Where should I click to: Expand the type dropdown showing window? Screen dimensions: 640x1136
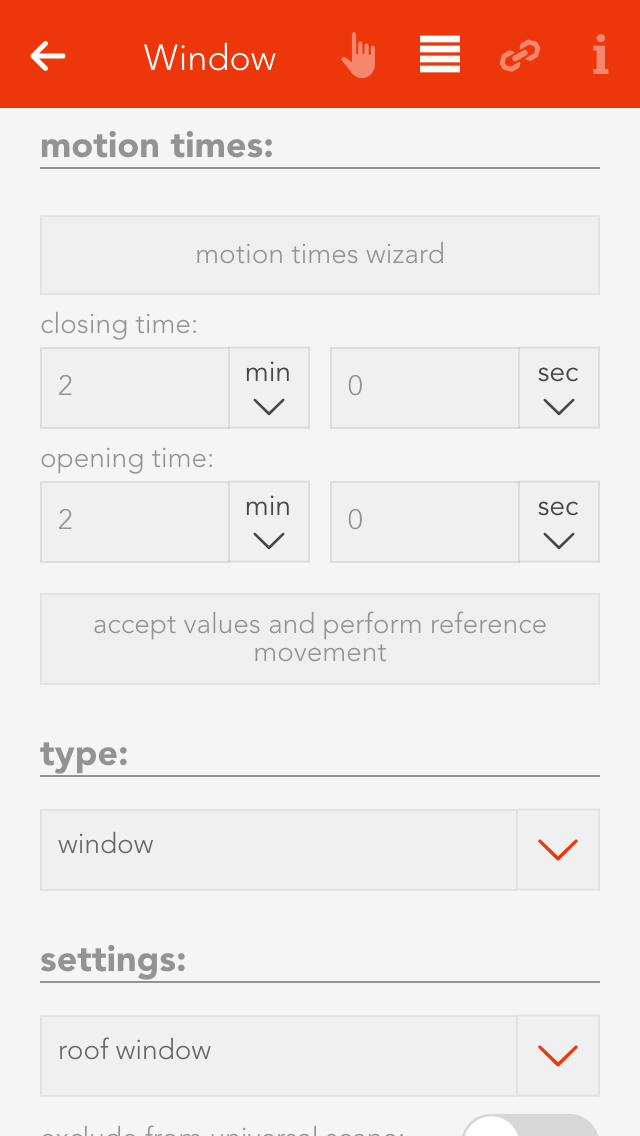click(x=558, y=850)
